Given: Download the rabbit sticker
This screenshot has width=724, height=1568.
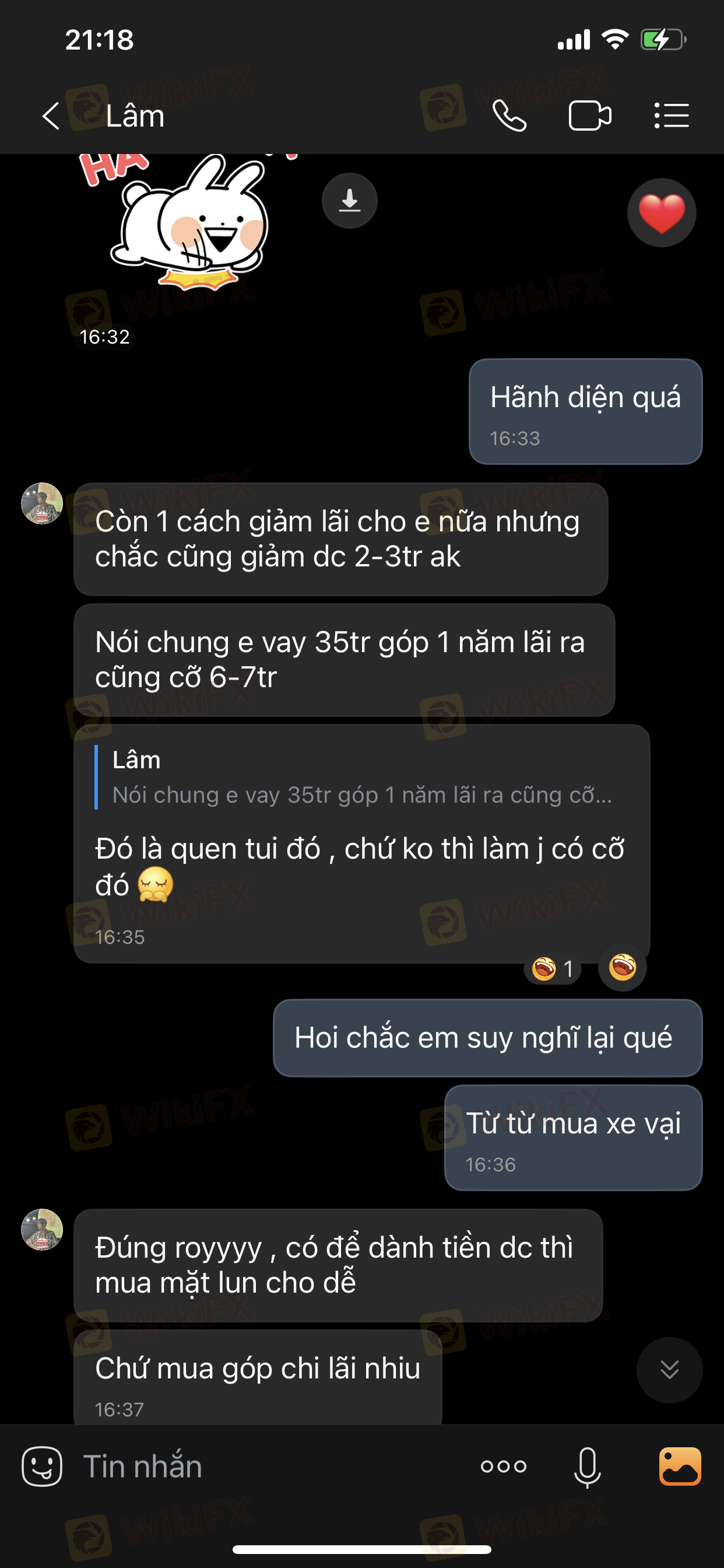Looking at the screenshot, I should point(349,201).
